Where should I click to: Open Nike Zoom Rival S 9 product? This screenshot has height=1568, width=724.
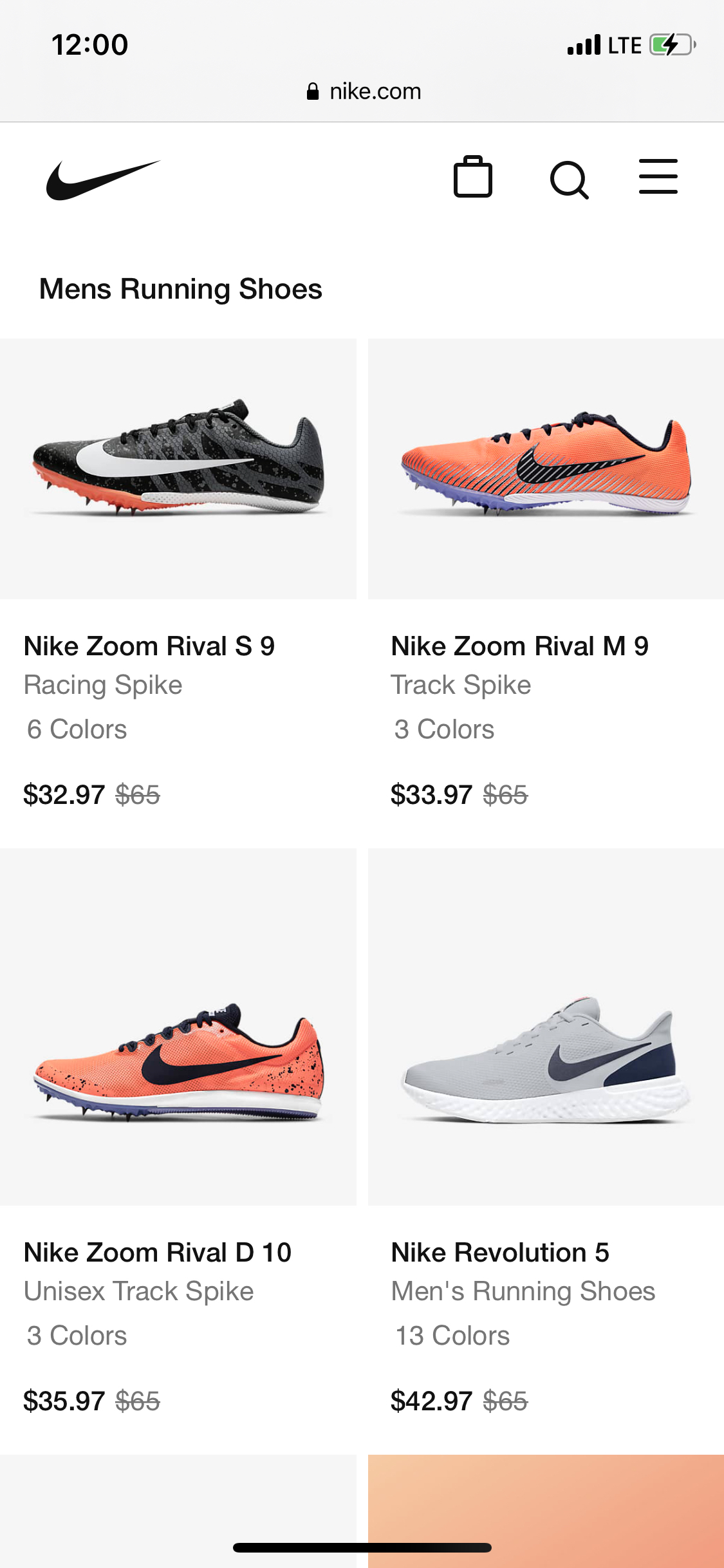(x=178, y=469)
